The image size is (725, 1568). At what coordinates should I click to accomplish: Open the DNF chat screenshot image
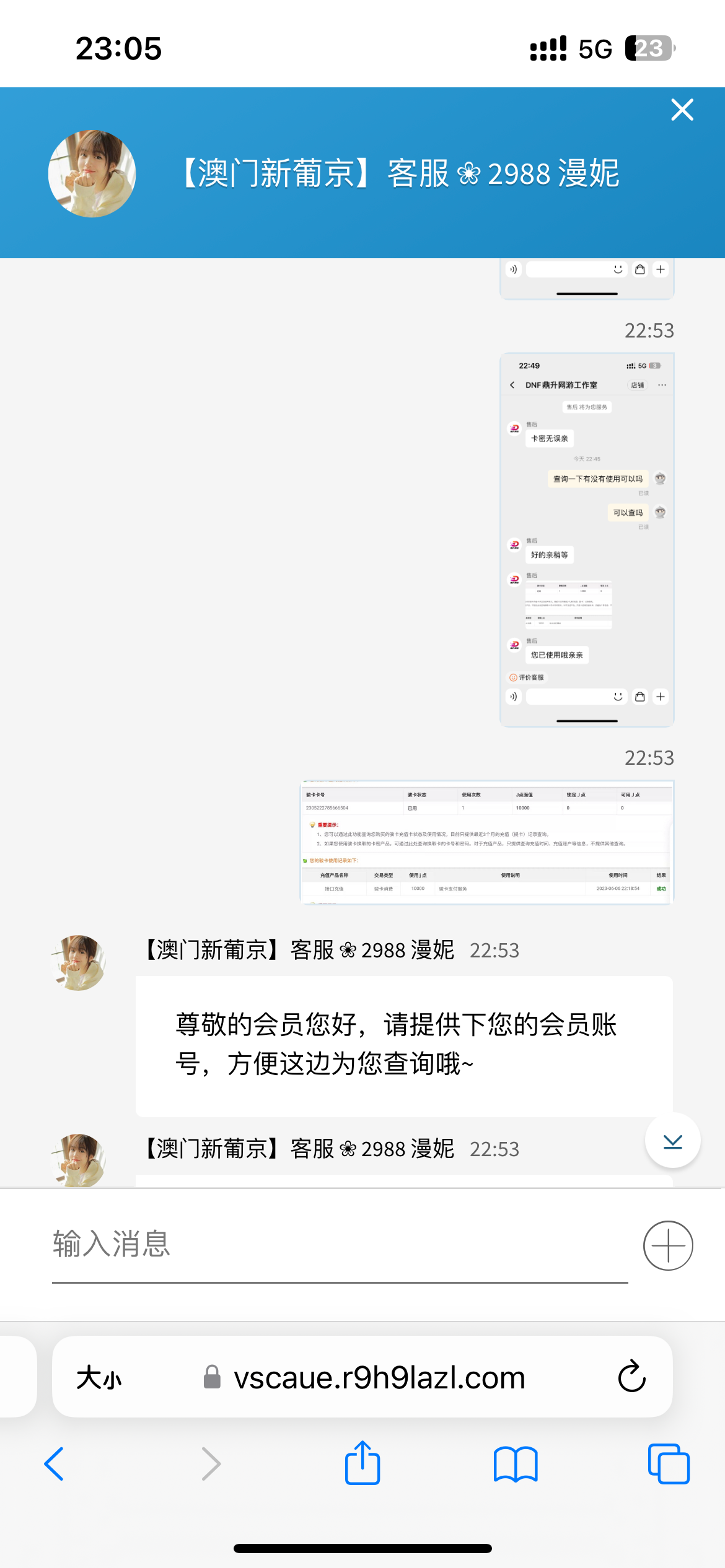point(587,539)
